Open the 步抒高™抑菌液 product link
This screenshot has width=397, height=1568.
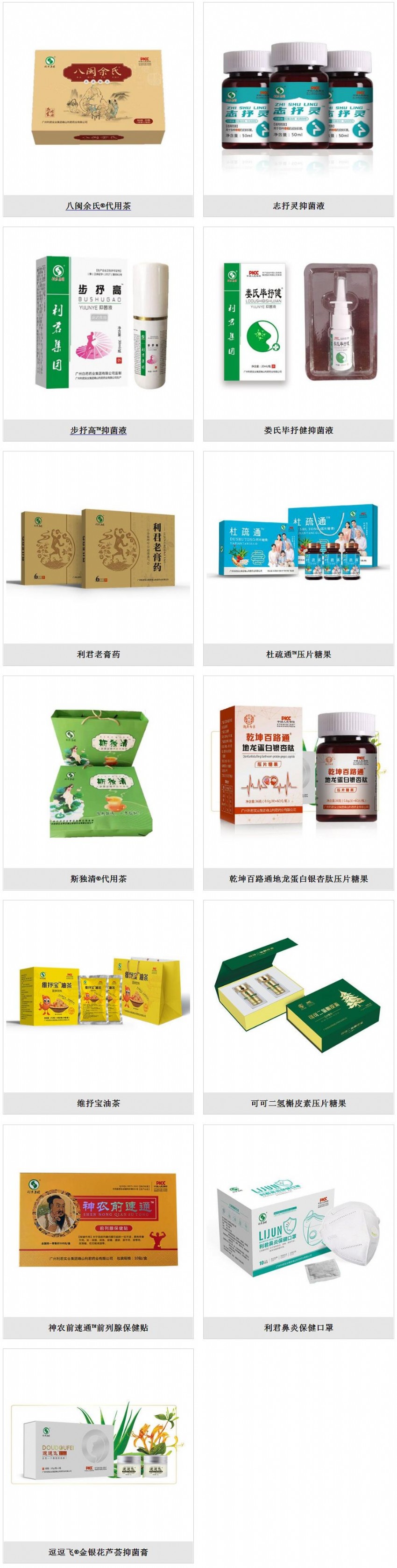[98, 430]
